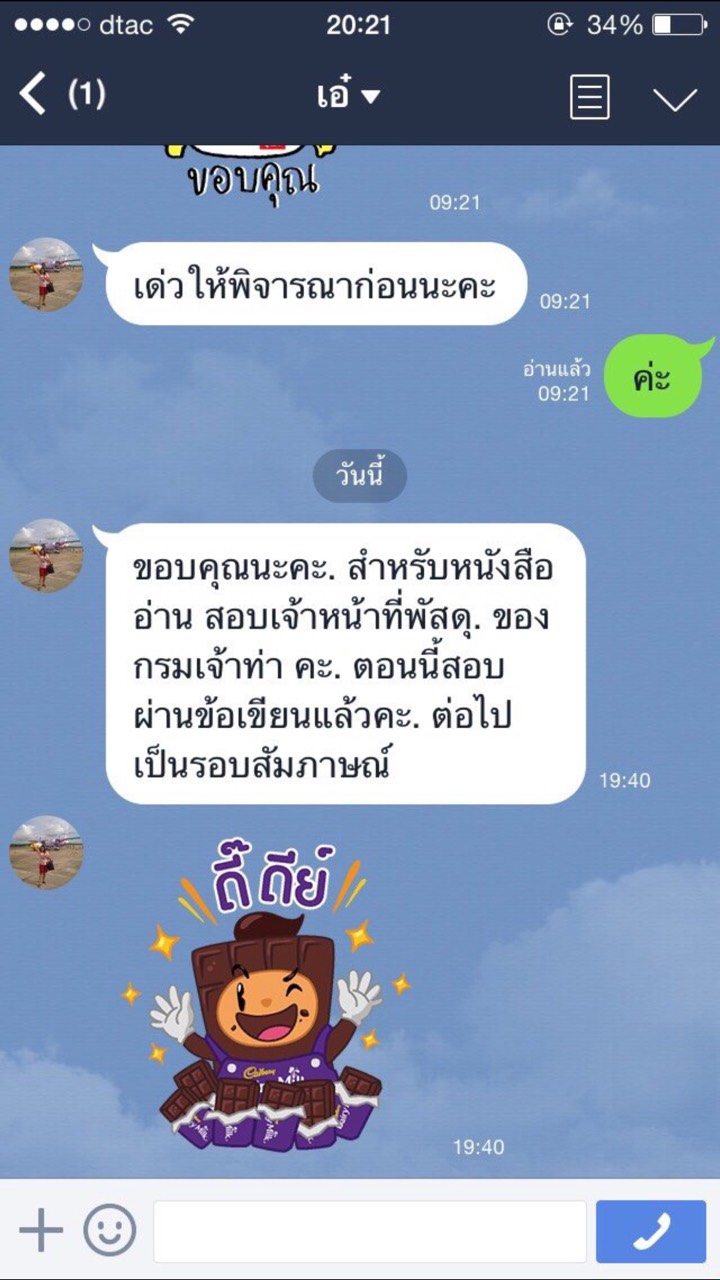
Task: Open the sender's profile picture beside the chocolate sticker
Action: [x=46, y=852]
